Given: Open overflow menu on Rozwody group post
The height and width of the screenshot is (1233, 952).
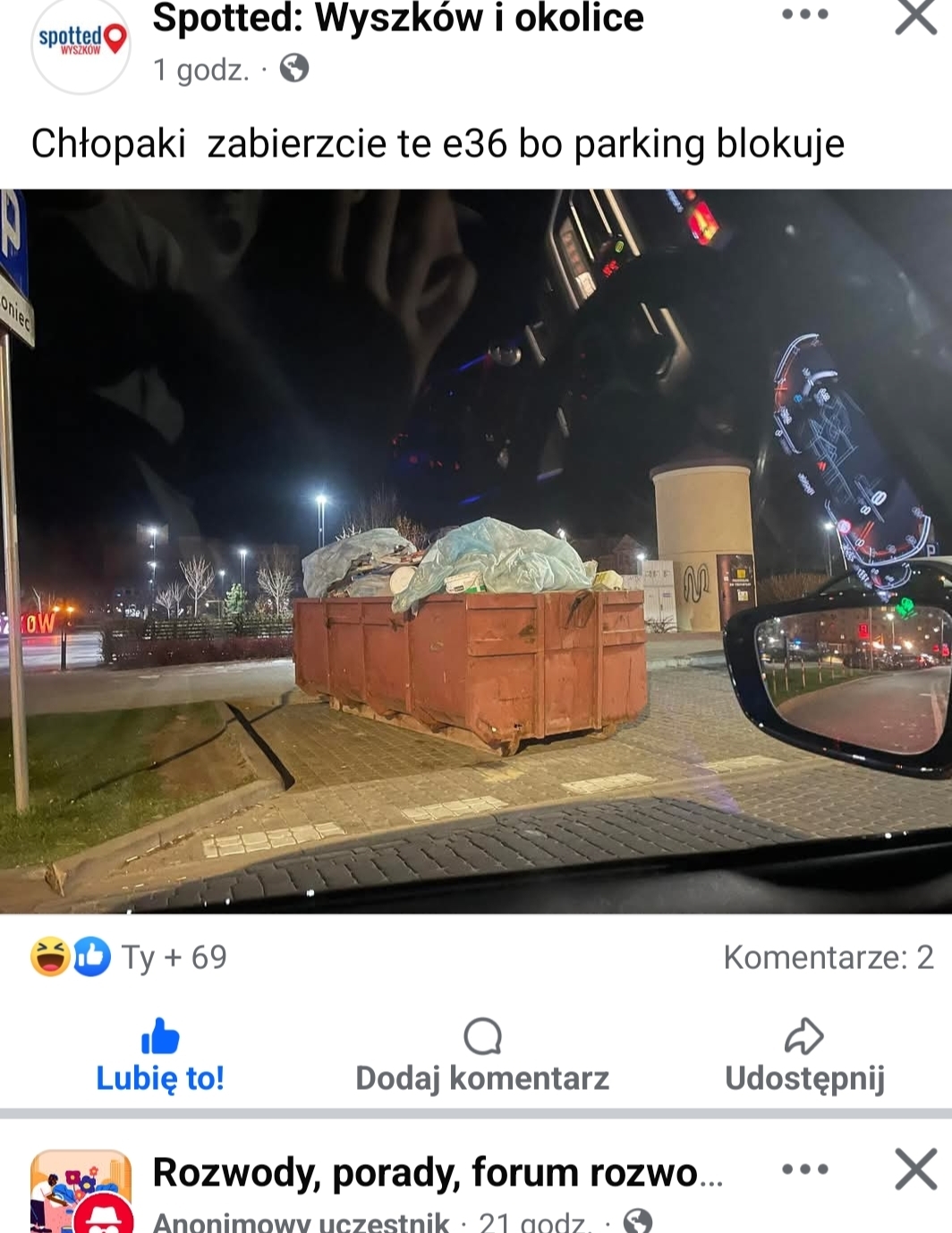Looking at the screenshot, I should (804, 1169).
